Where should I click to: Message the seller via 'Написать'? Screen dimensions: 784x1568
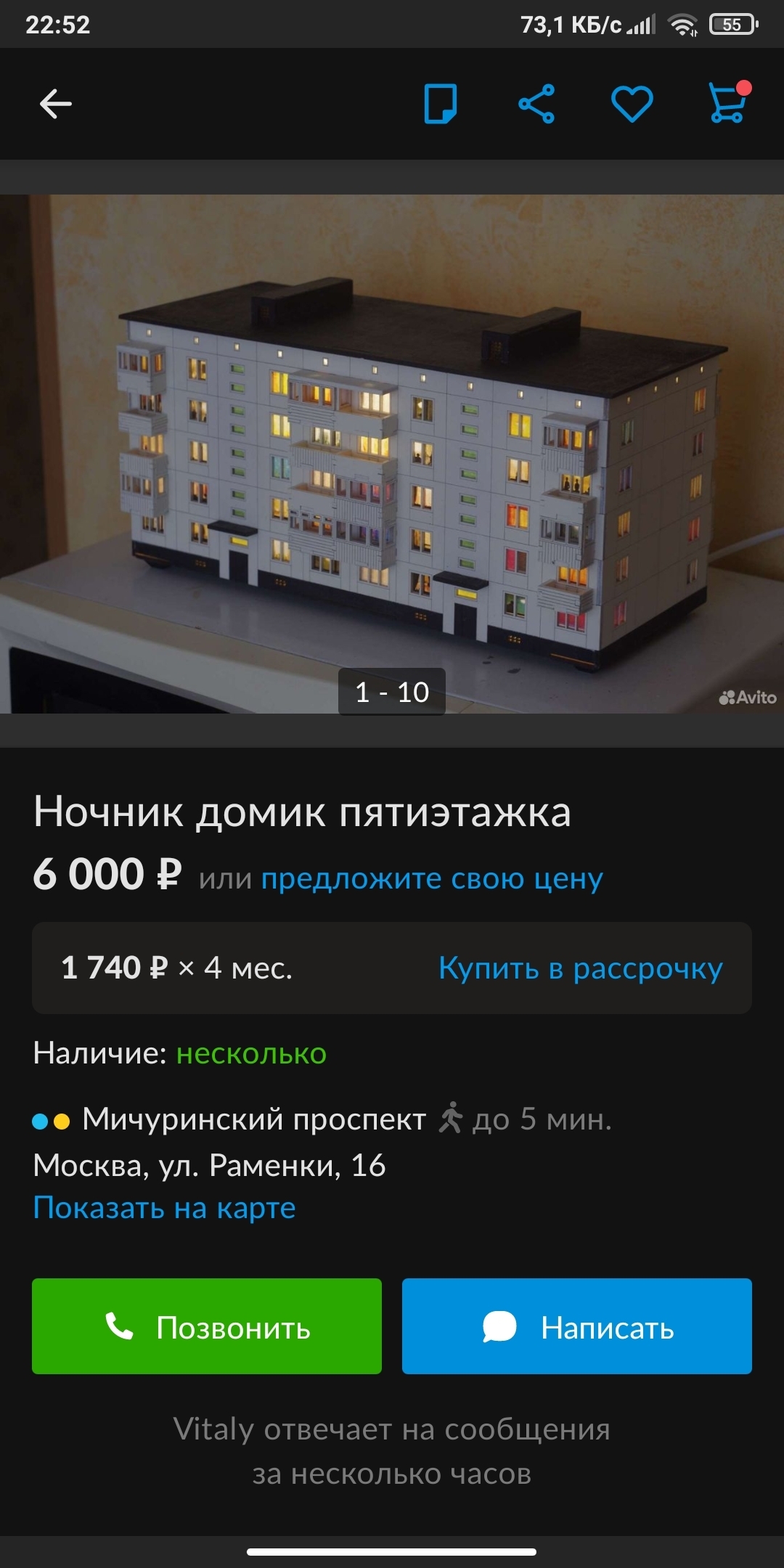pyautogui.click(x=577, y=1326)
